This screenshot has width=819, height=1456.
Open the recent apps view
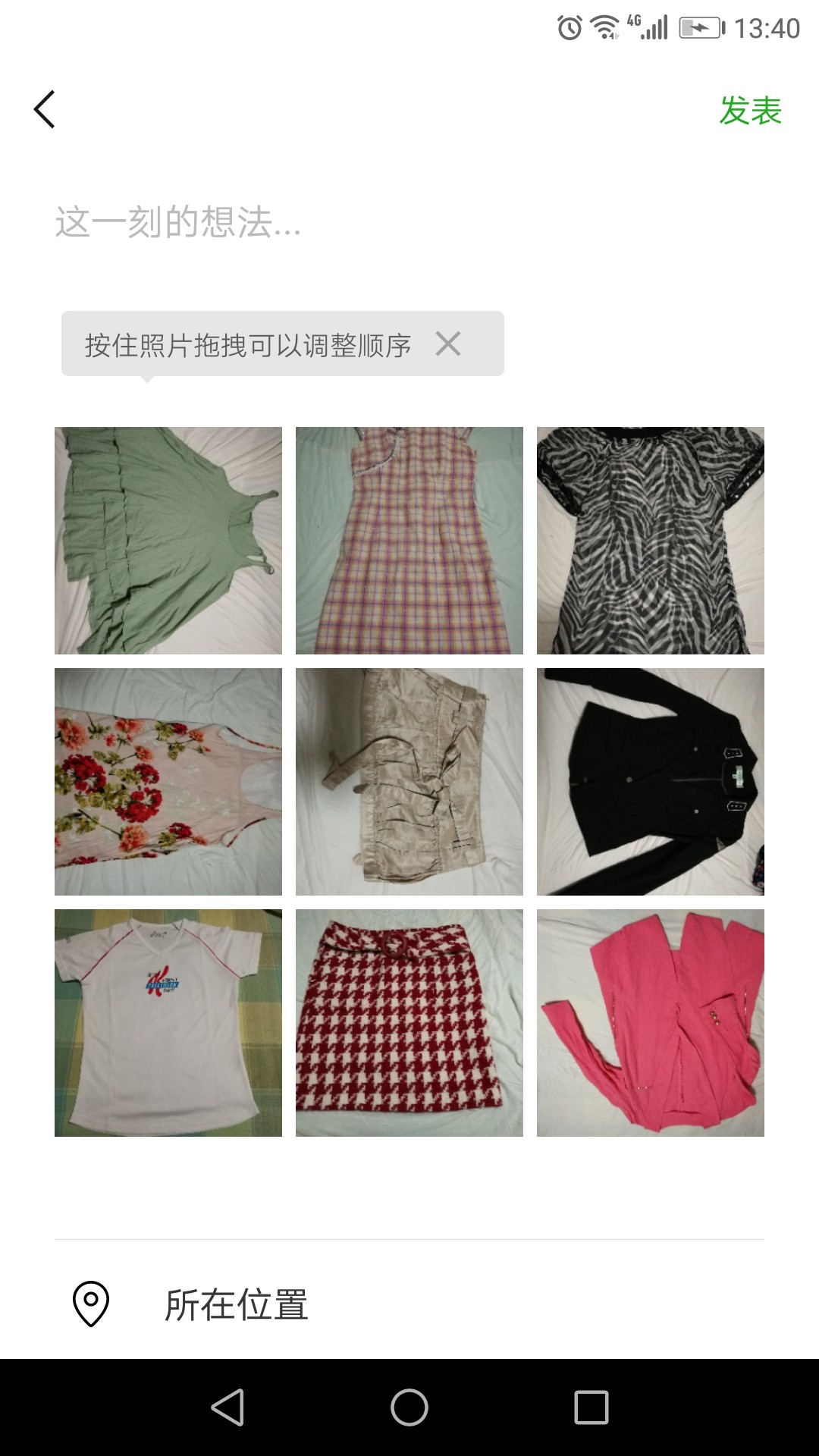pyautogui.click(x=591, y=1407)
